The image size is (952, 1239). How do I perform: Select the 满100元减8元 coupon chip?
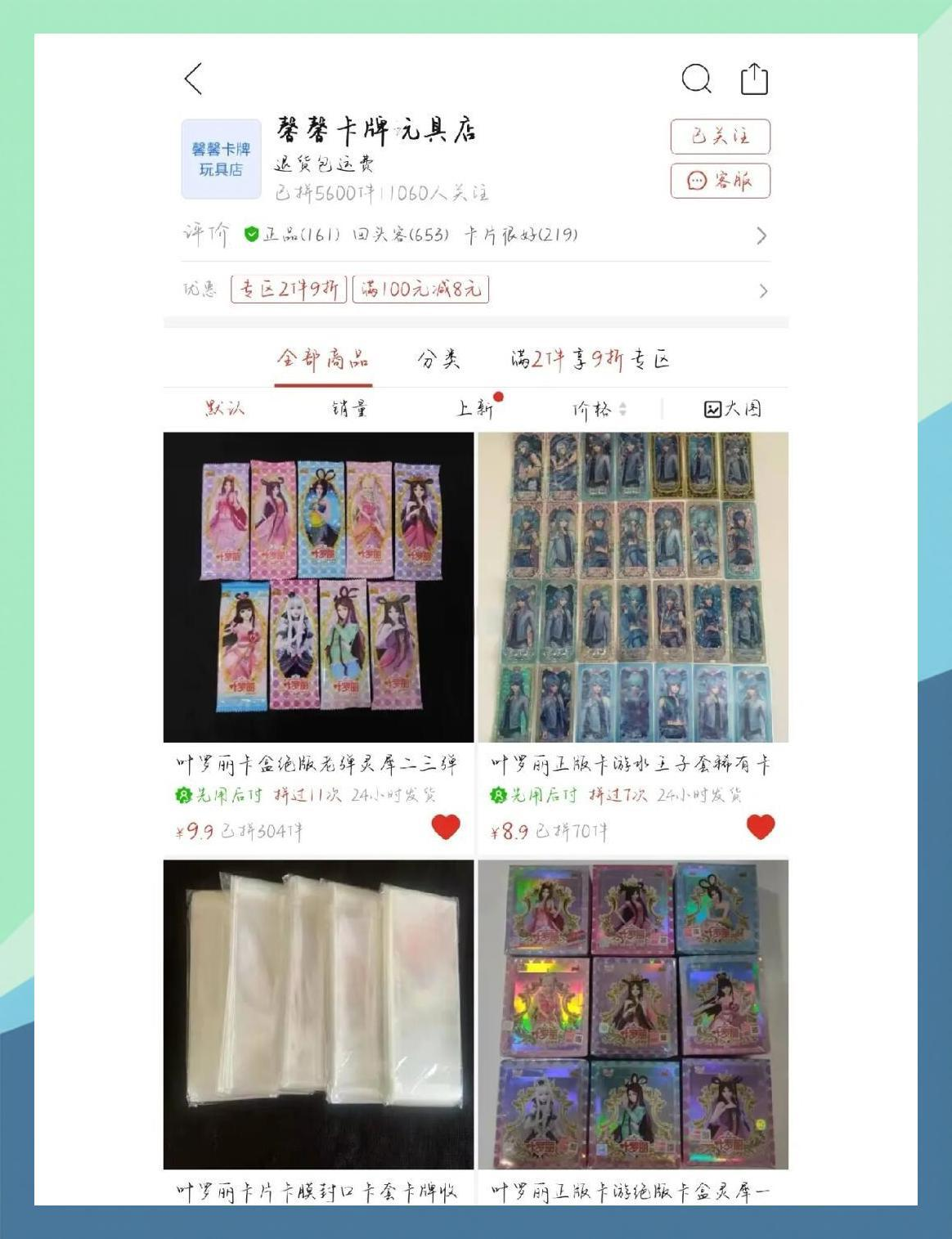pos(420,289)
